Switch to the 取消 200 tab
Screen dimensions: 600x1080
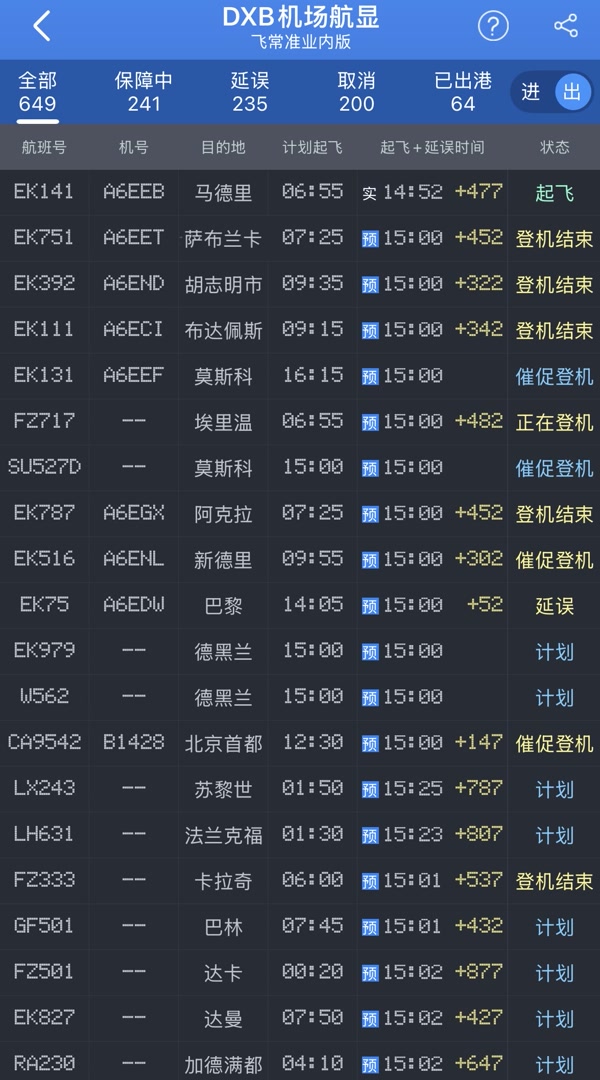356,92
